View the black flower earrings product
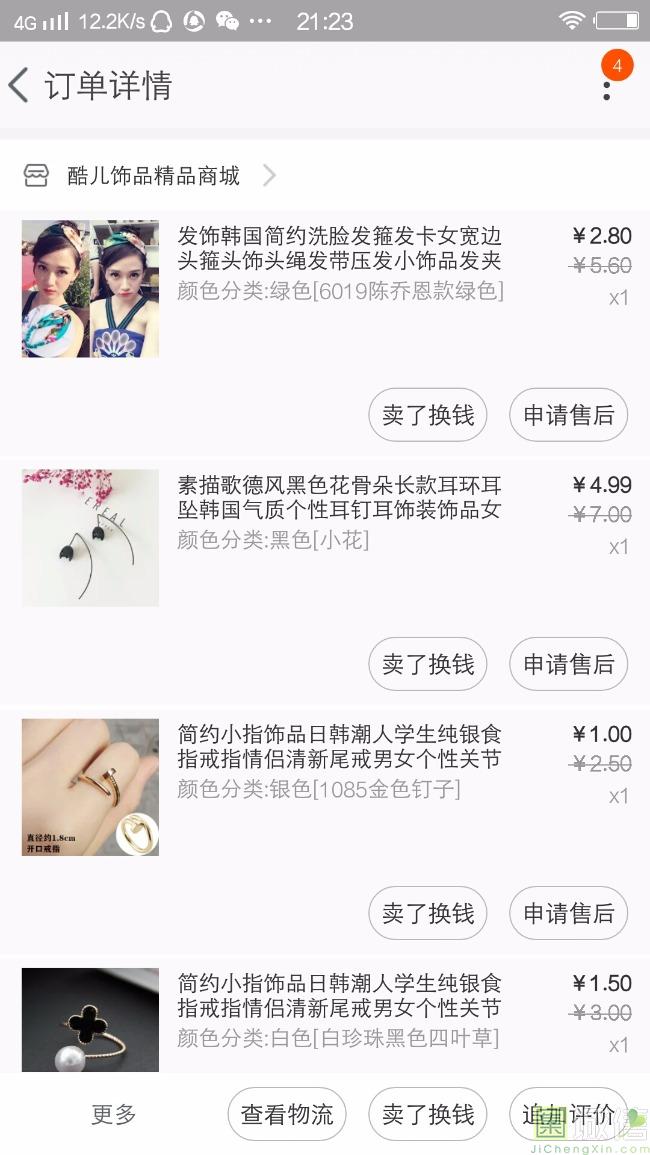Image resolution: width=650 pixels, height=1155 pixels. tap(90, 538)
